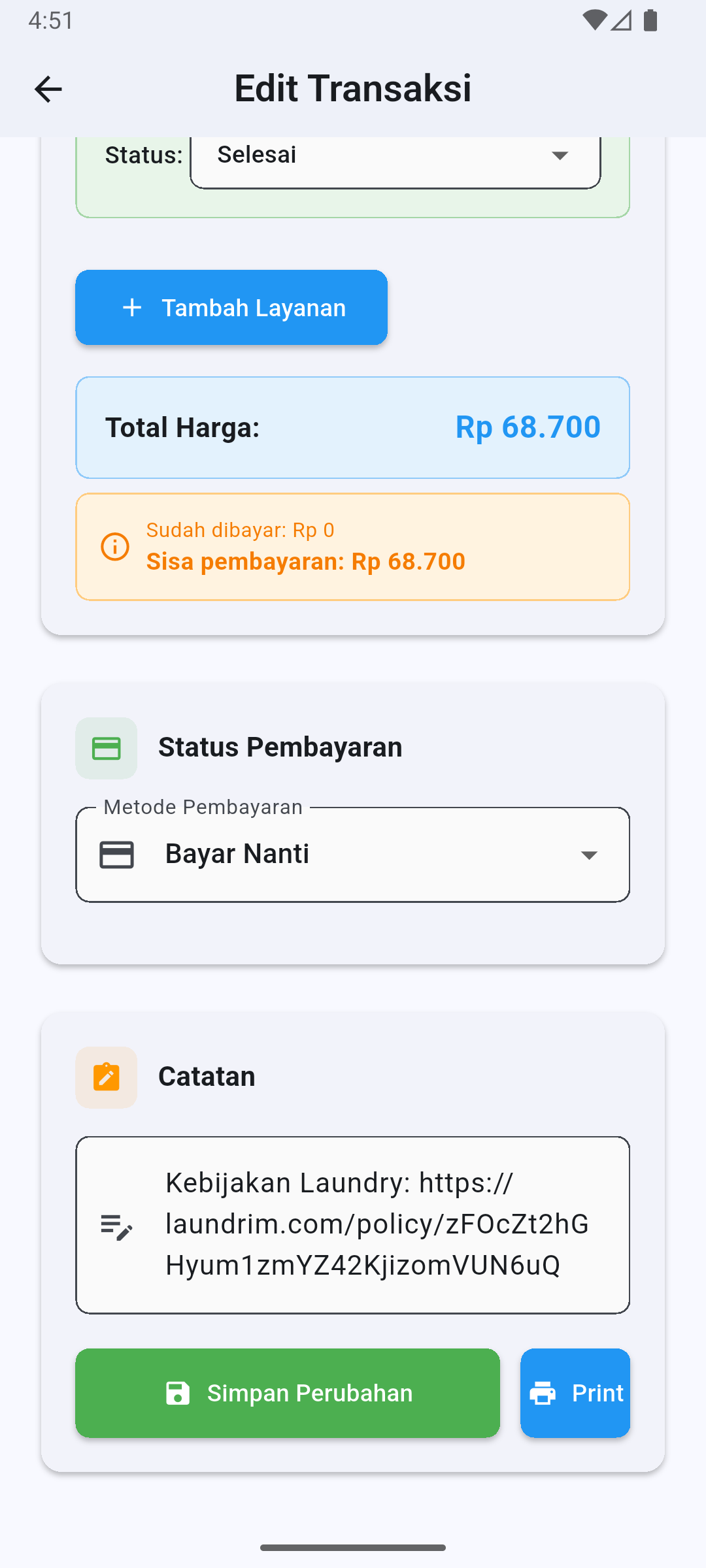Image resolution: width=706 pixels, height=1568 pixels.
Task: Tap the save icon inside Simpan Perubahan
Action: 176,1392
